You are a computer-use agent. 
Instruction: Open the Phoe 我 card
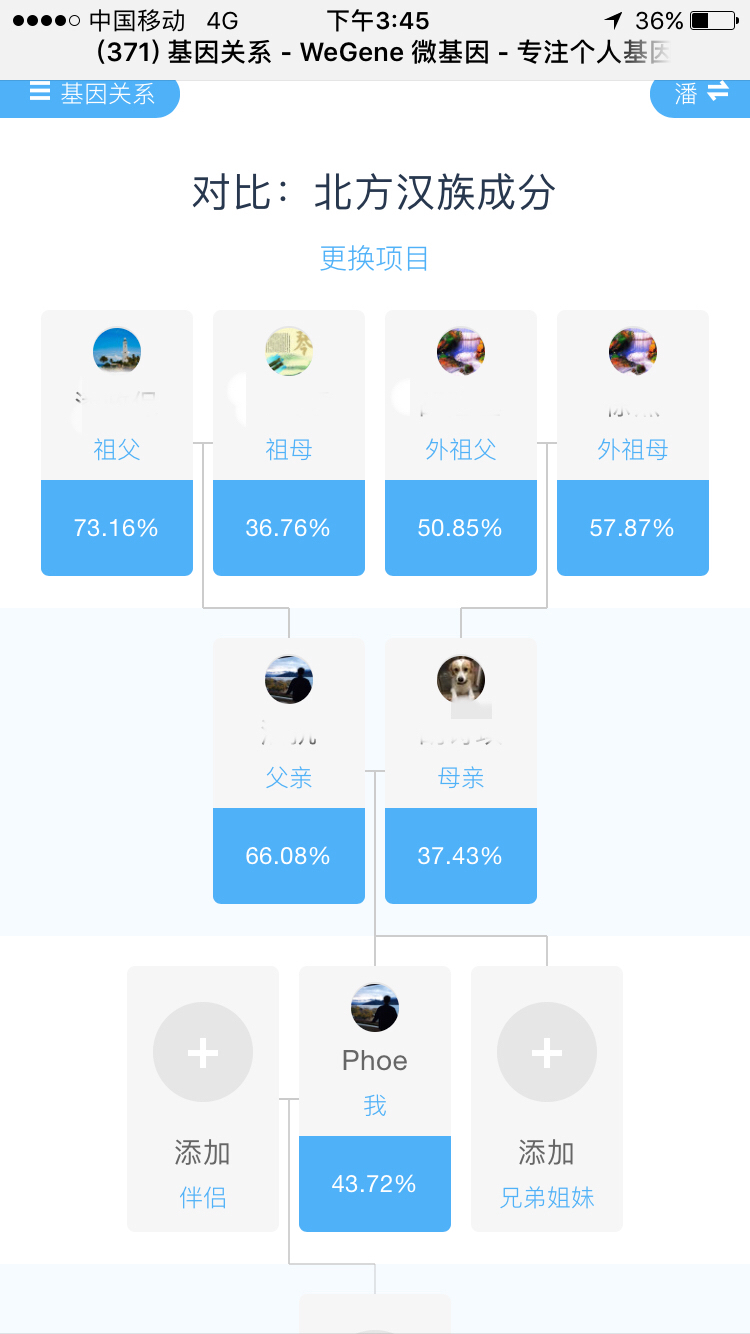coord(375,1099)
